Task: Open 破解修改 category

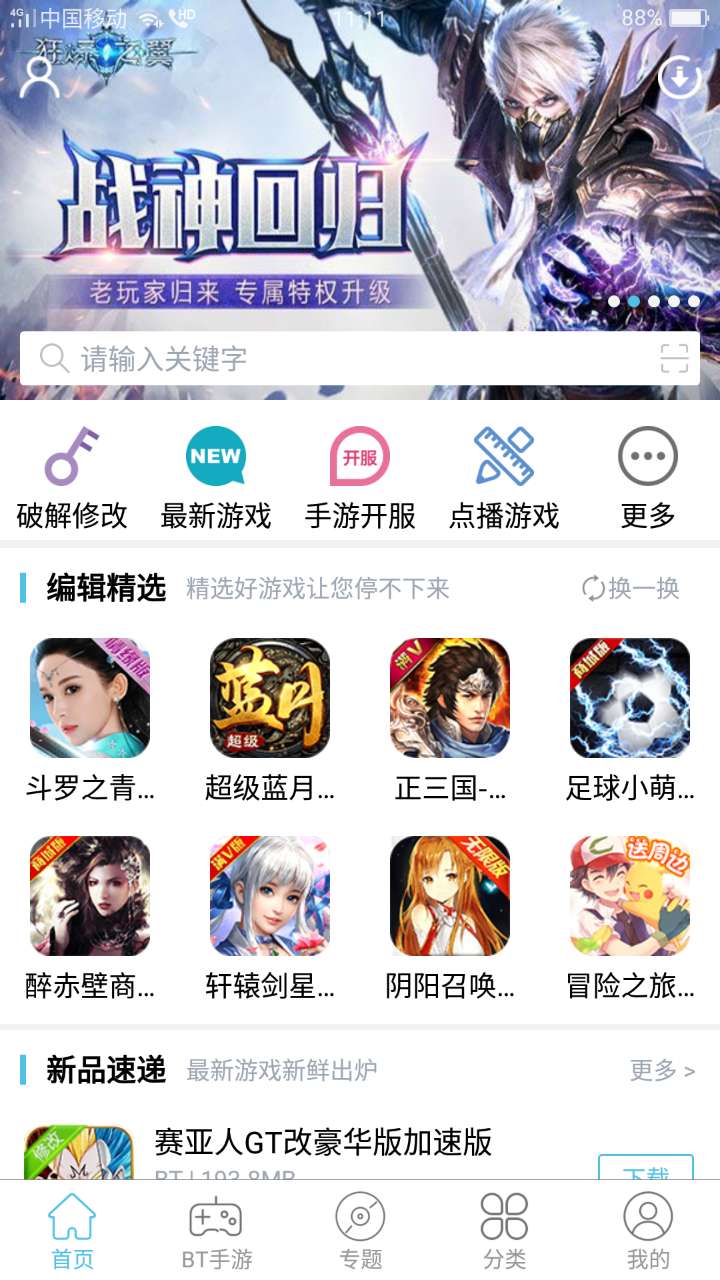Action: tap(72, 478)
